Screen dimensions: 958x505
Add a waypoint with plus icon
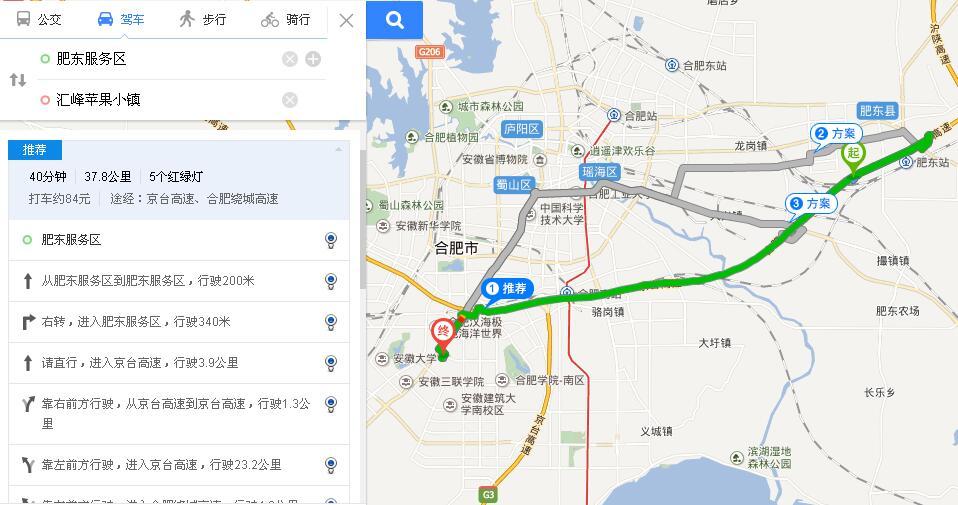313,59
